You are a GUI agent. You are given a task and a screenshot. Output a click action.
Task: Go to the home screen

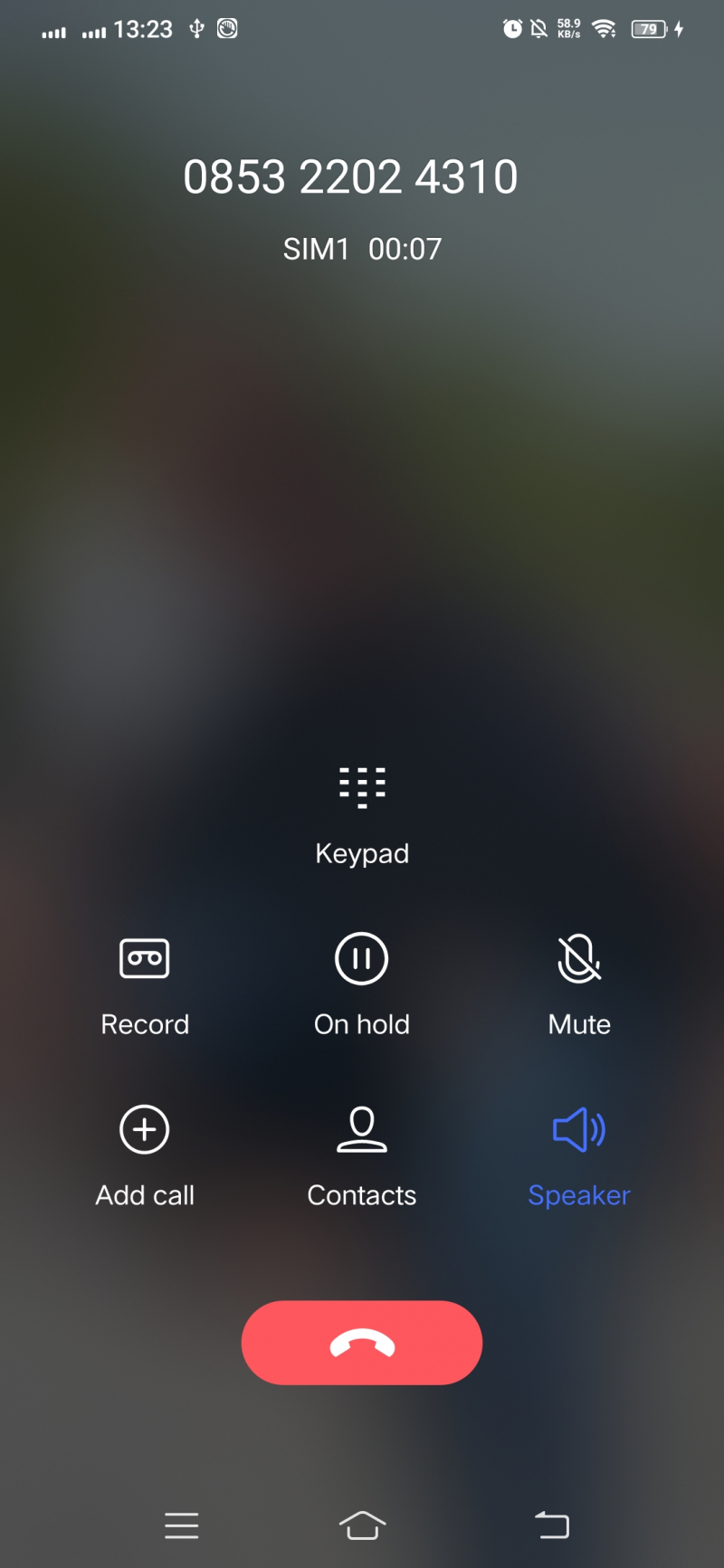tap(362, 1525)
